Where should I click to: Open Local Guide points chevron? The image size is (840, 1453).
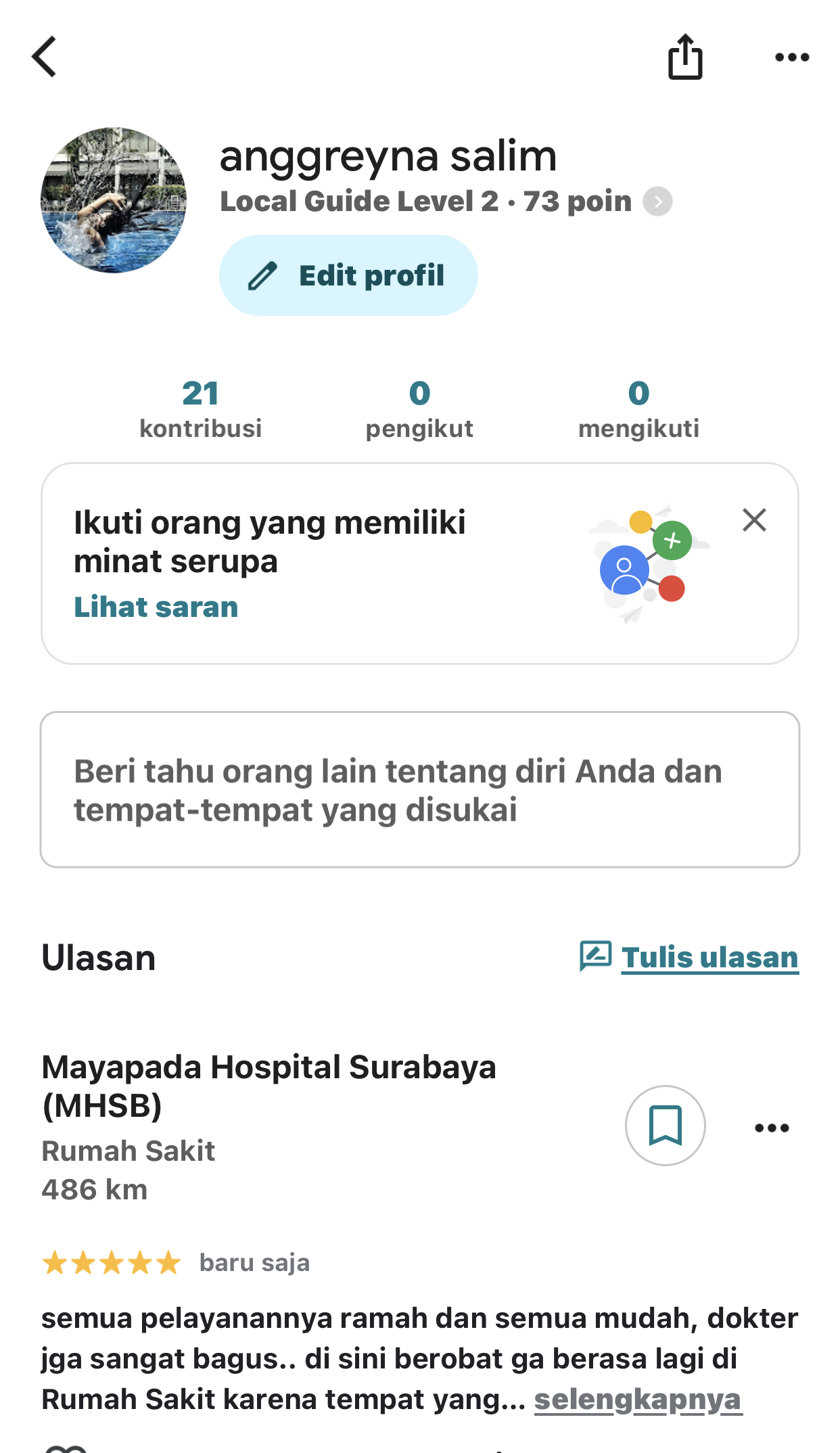(657, 202)
